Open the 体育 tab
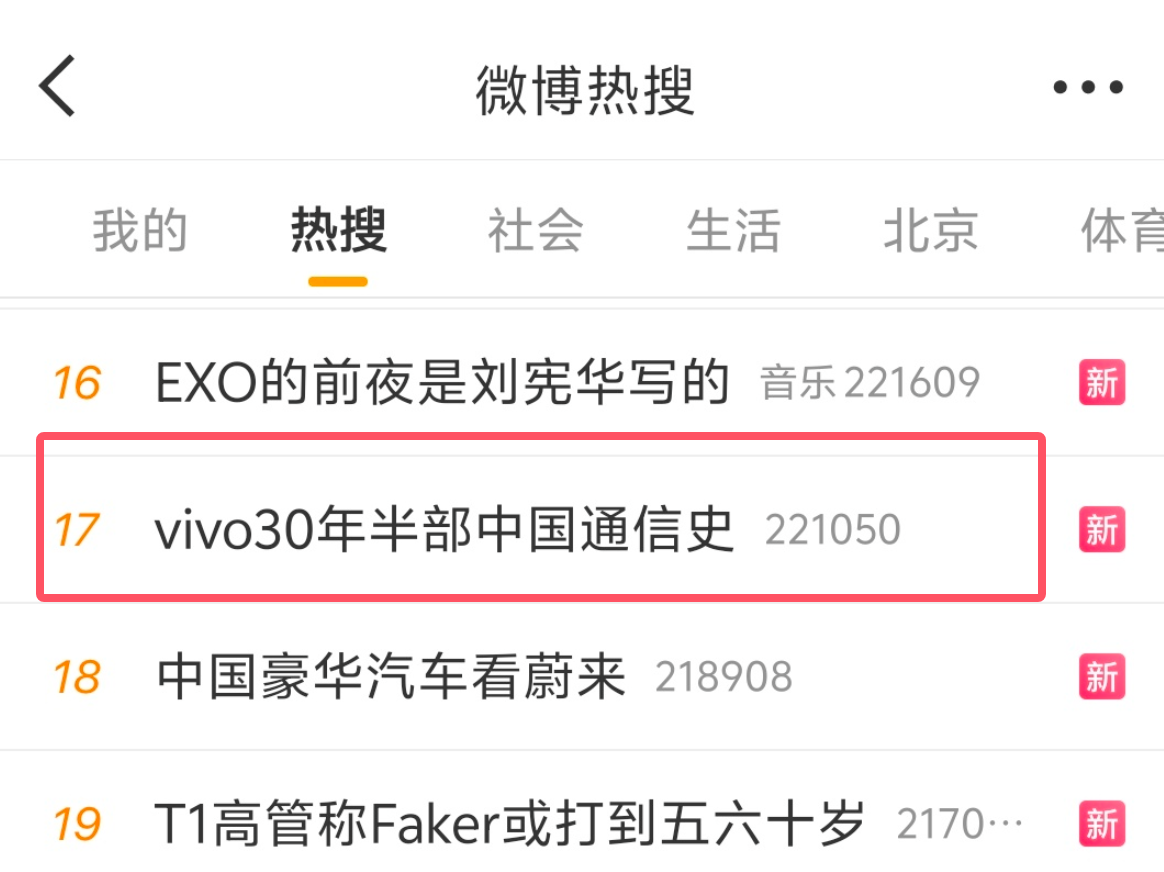 (x=1120, y=231)
